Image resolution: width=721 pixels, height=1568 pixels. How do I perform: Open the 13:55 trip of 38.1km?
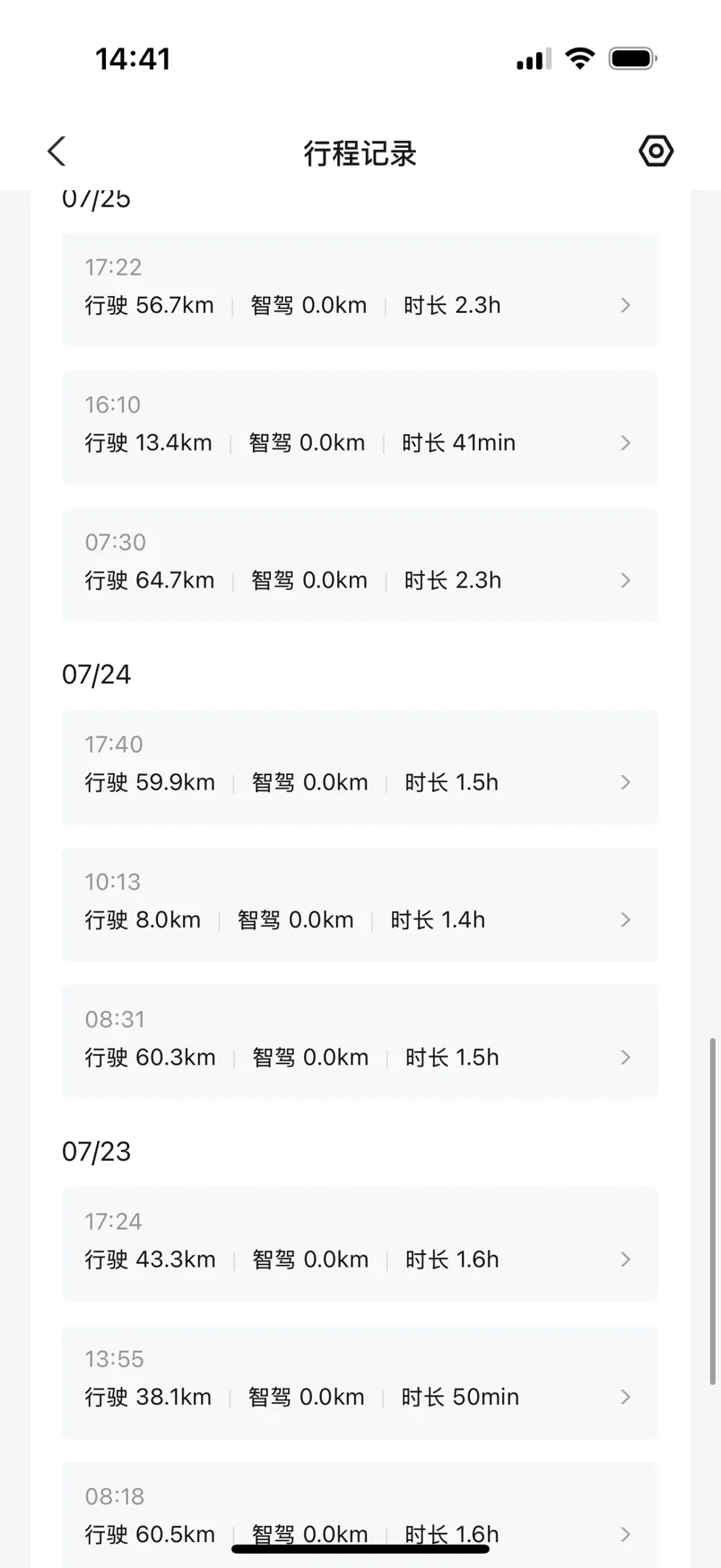point(360,1381)
